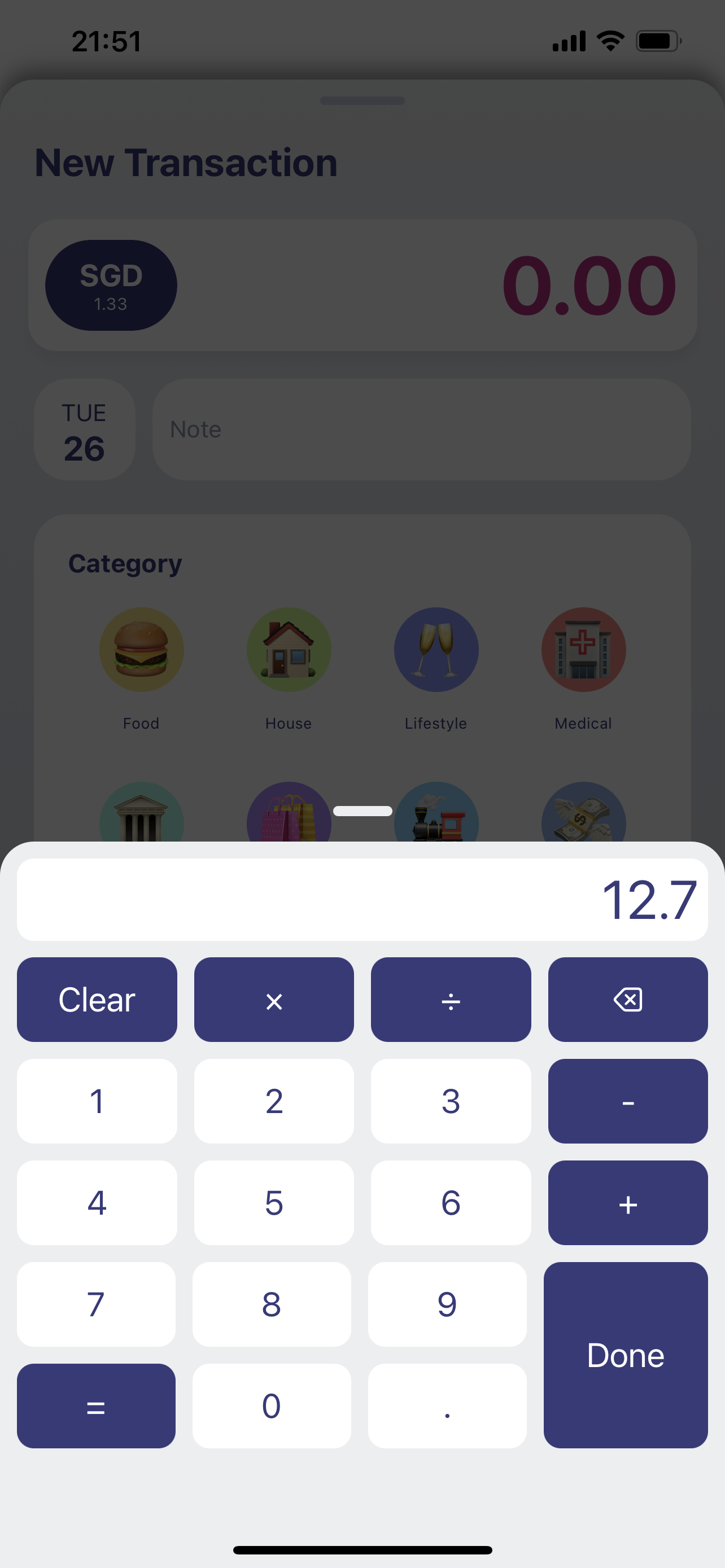Select the Medical category icon
Viewport: 725px width, 1568px height.
coord(583,649)
